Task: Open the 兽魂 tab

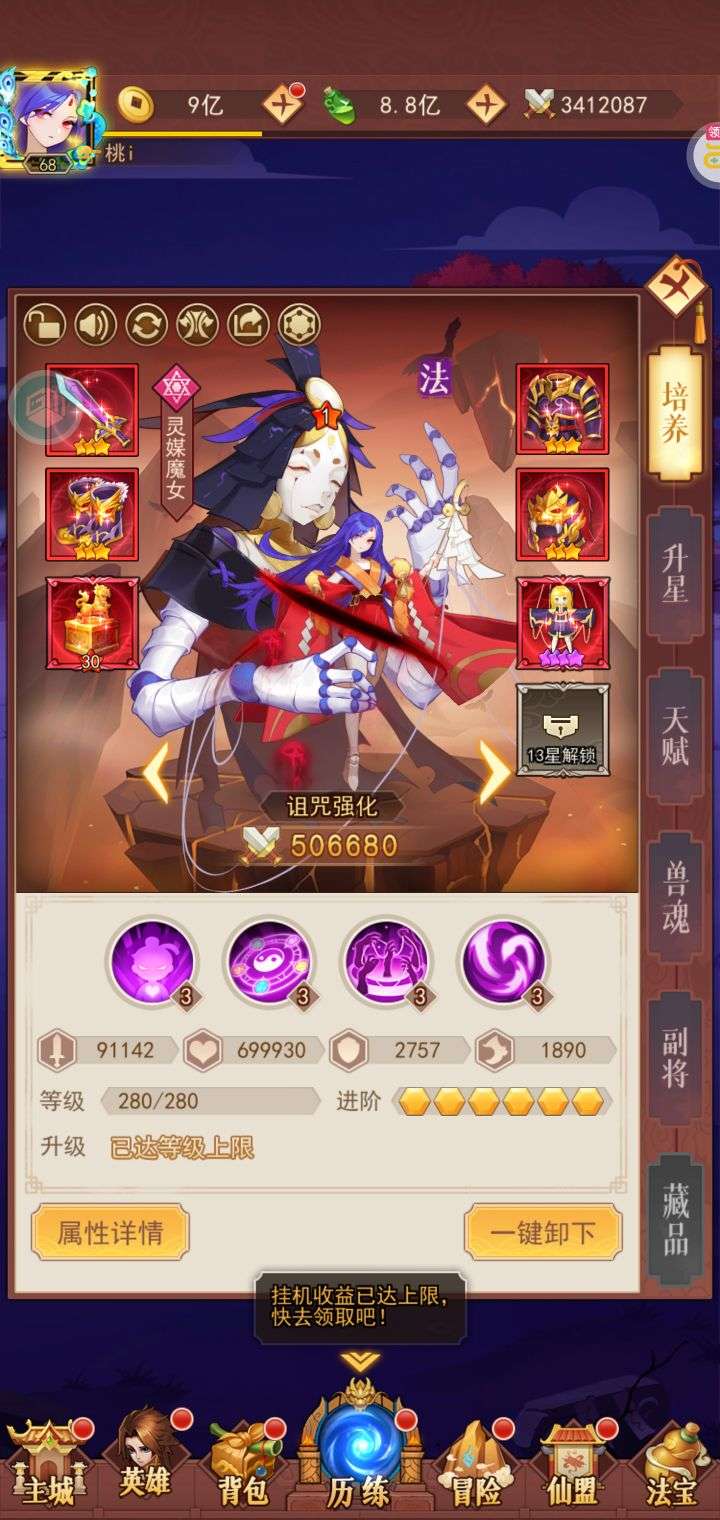Action: pyautogui.click(x=675, y=900)
